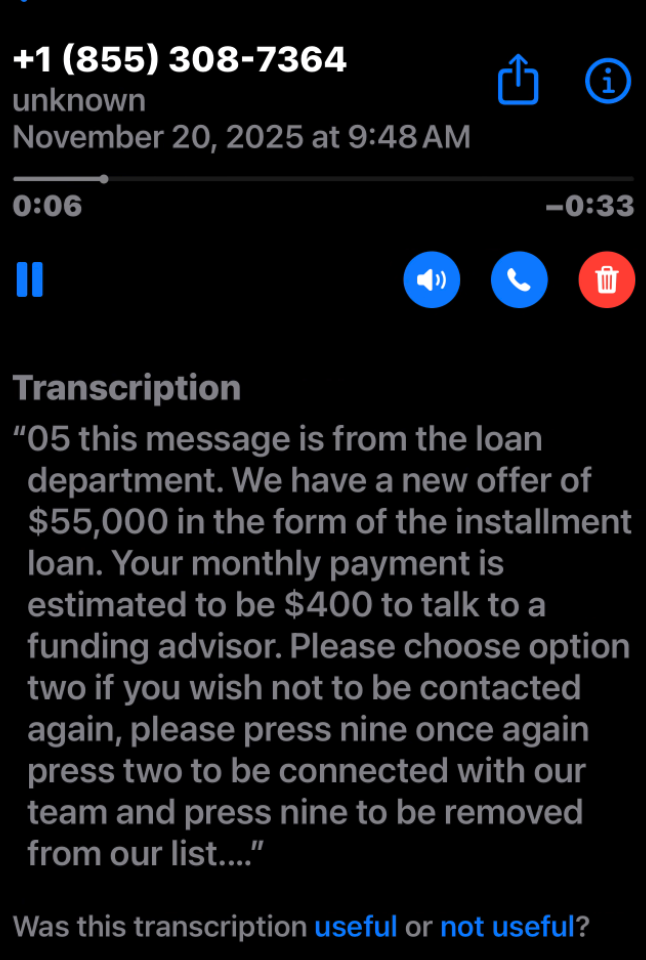Delete this voicemail
The width and height of the screenshot is (646, 960).
click(606, 280)
